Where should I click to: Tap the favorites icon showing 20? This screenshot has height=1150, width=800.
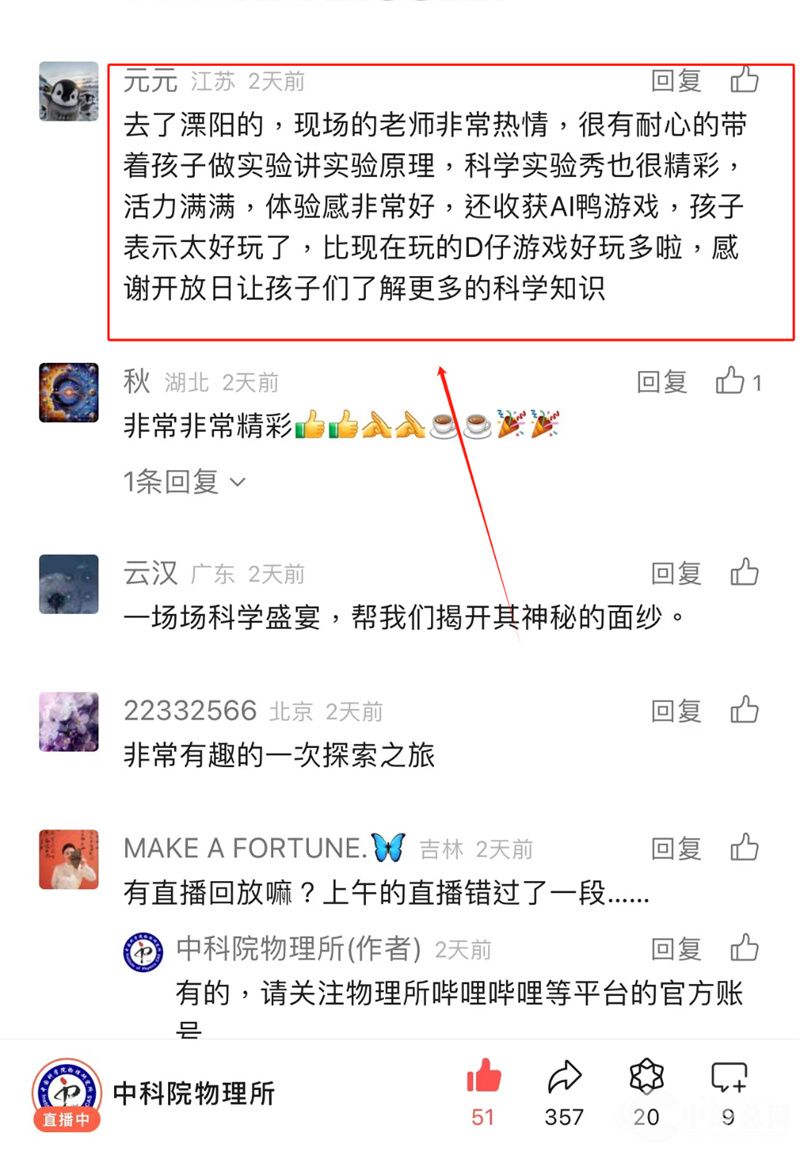pos(647,1080)
